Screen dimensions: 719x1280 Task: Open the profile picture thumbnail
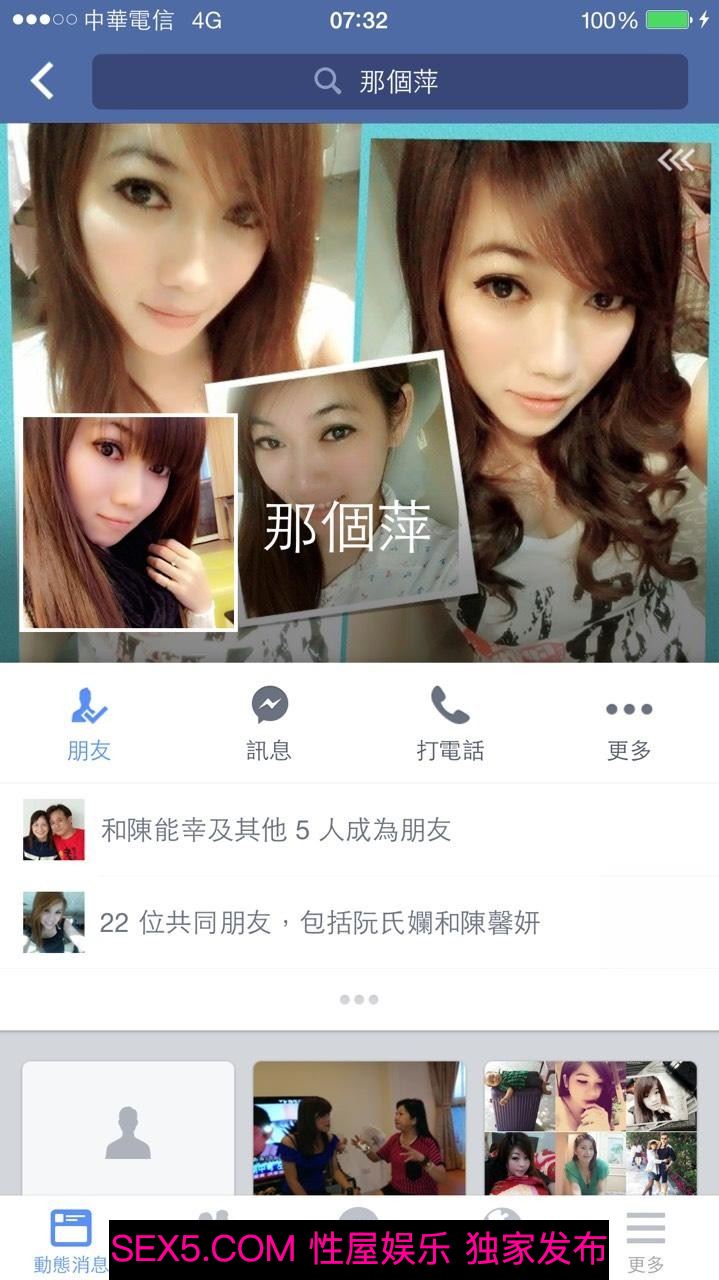(x=128, y=523)
